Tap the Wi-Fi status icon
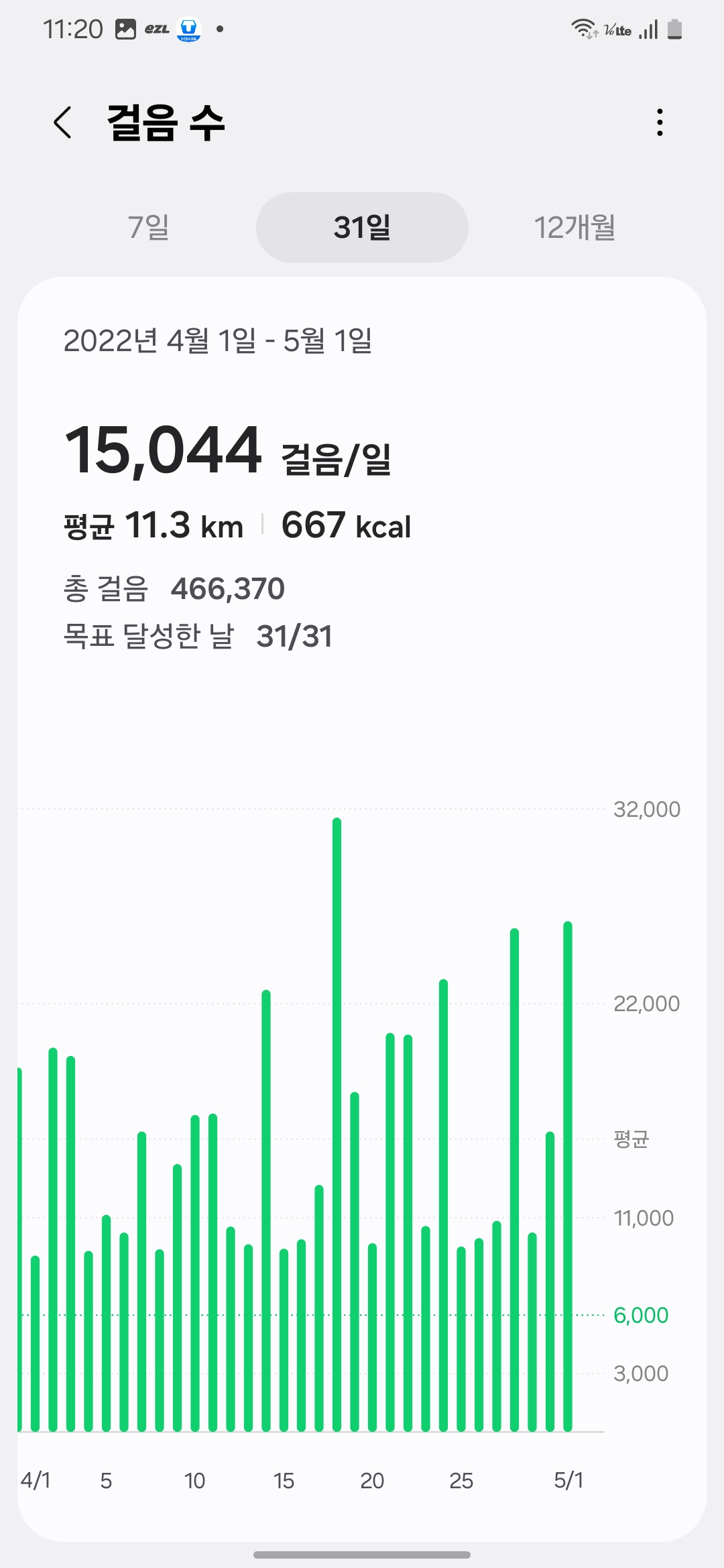This screenshot has height=1568, width=724. [583, 28]
